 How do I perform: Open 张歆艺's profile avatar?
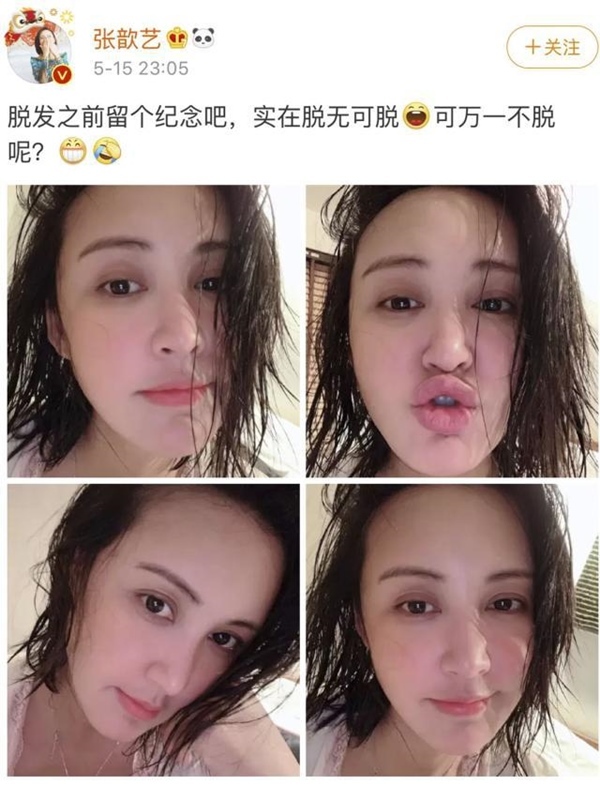(x=40, y=50)
